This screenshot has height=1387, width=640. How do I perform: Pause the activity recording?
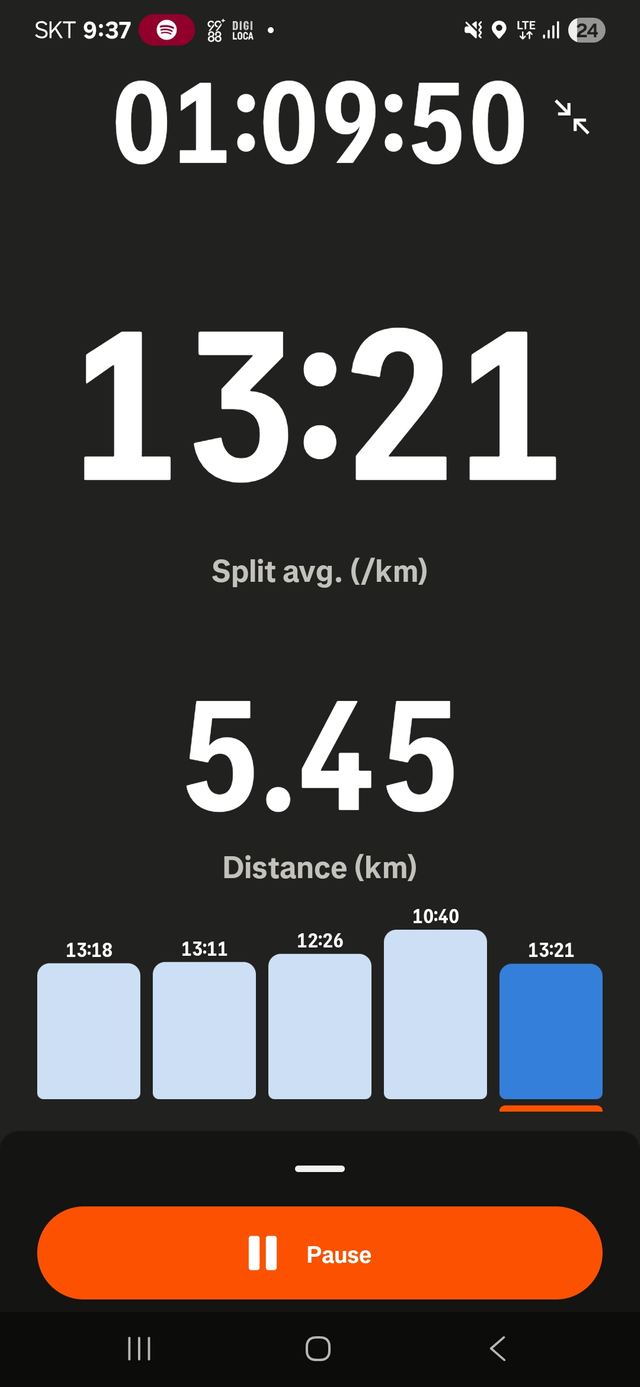pos(320,1254)
